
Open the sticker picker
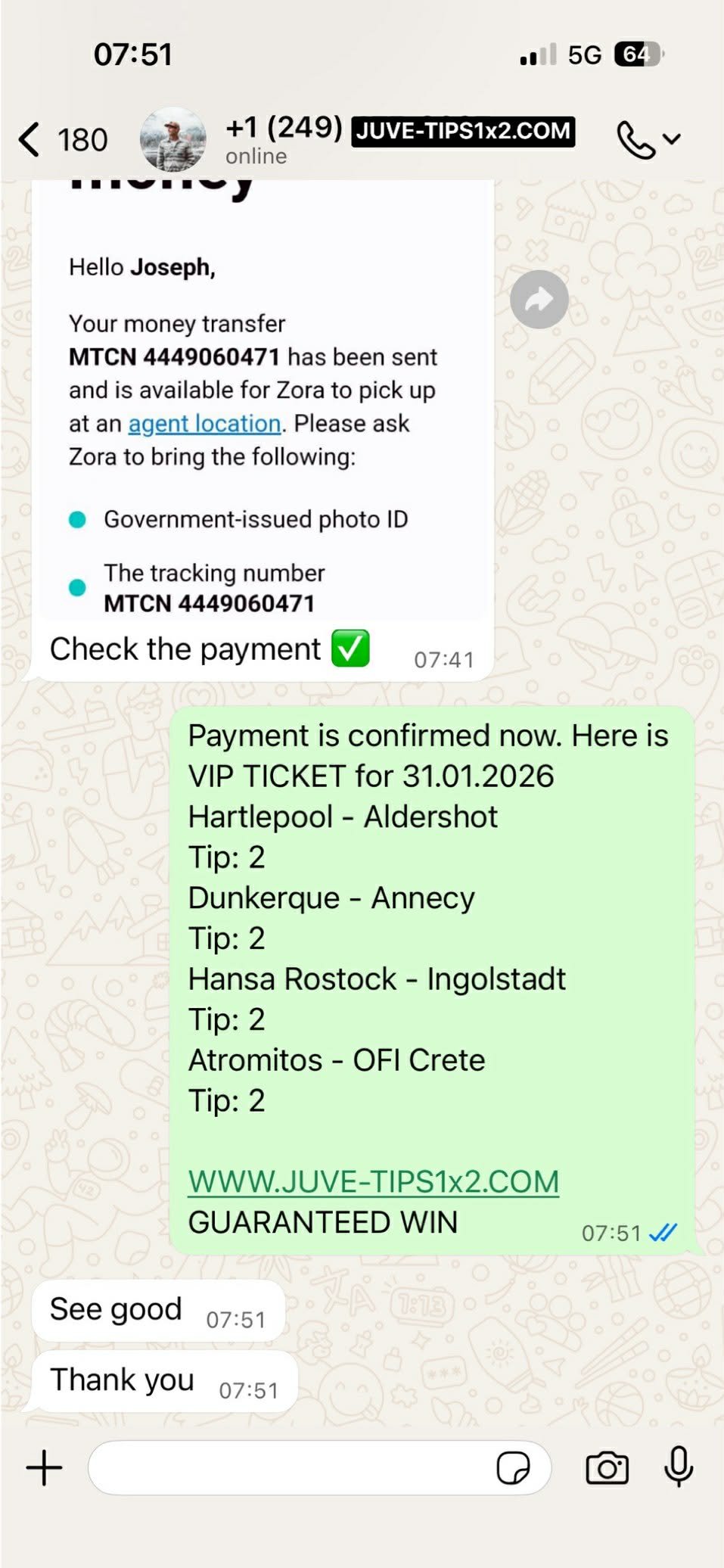[x=513, y=1468]
